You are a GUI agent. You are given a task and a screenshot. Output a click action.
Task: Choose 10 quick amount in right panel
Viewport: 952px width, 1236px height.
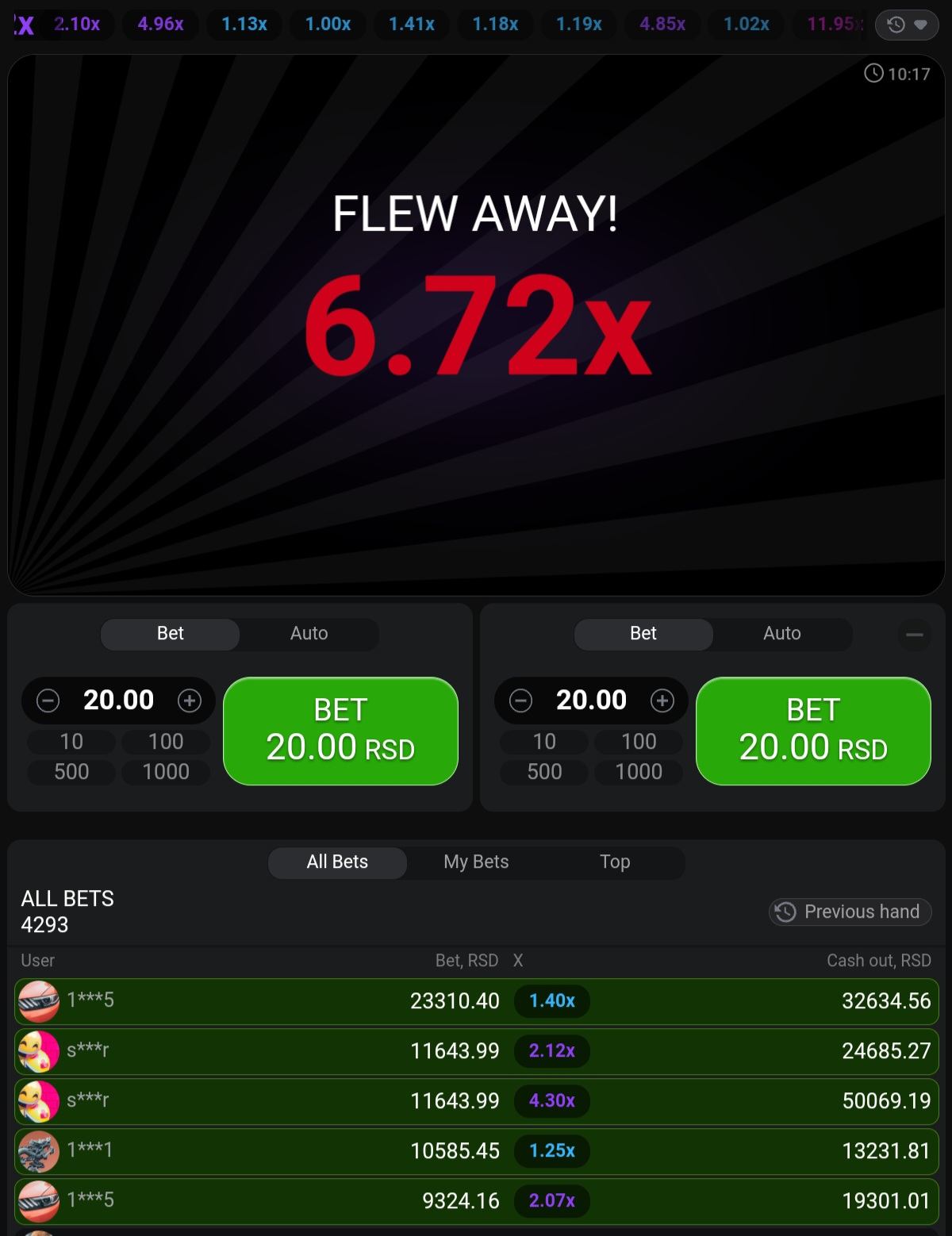click(544, 742)
